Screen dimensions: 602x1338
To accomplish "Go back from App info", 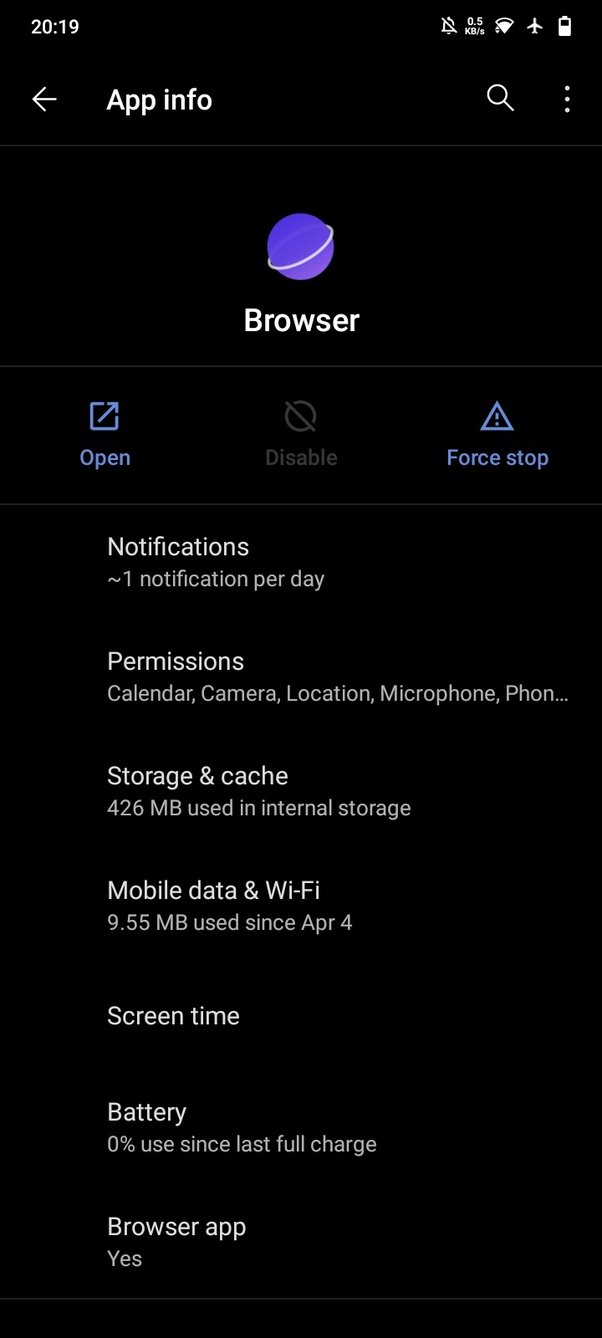I will coord(44,99).
